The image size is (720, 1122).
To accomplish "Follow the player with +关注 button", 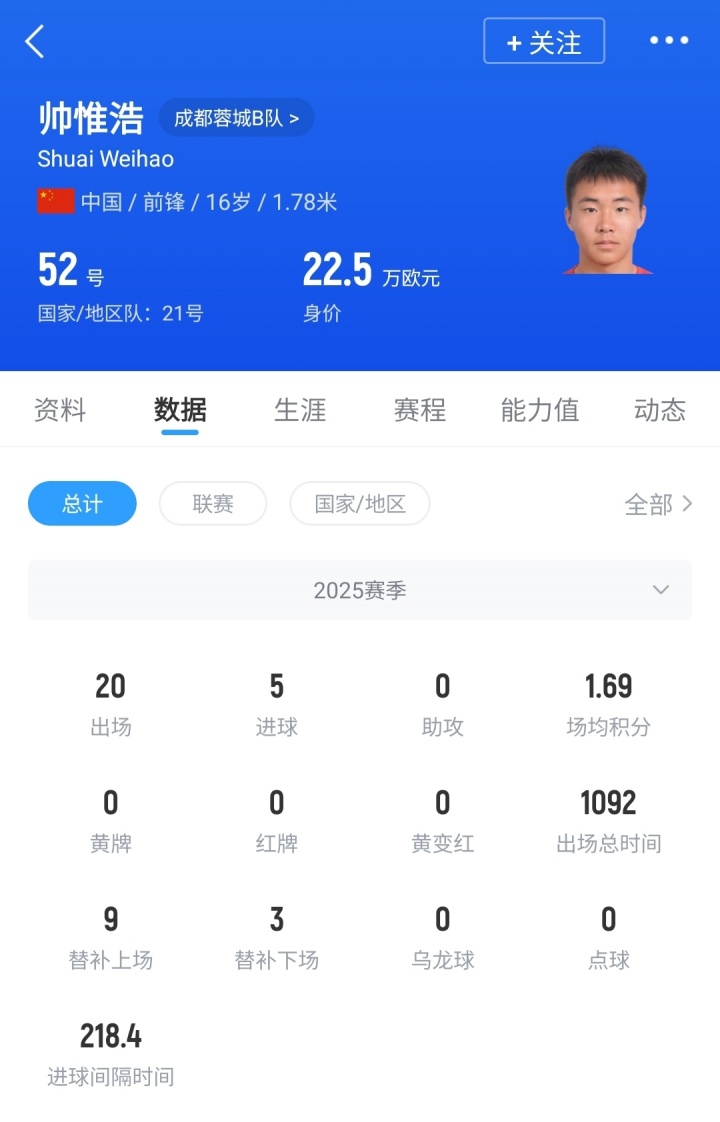I will (544, 41).
